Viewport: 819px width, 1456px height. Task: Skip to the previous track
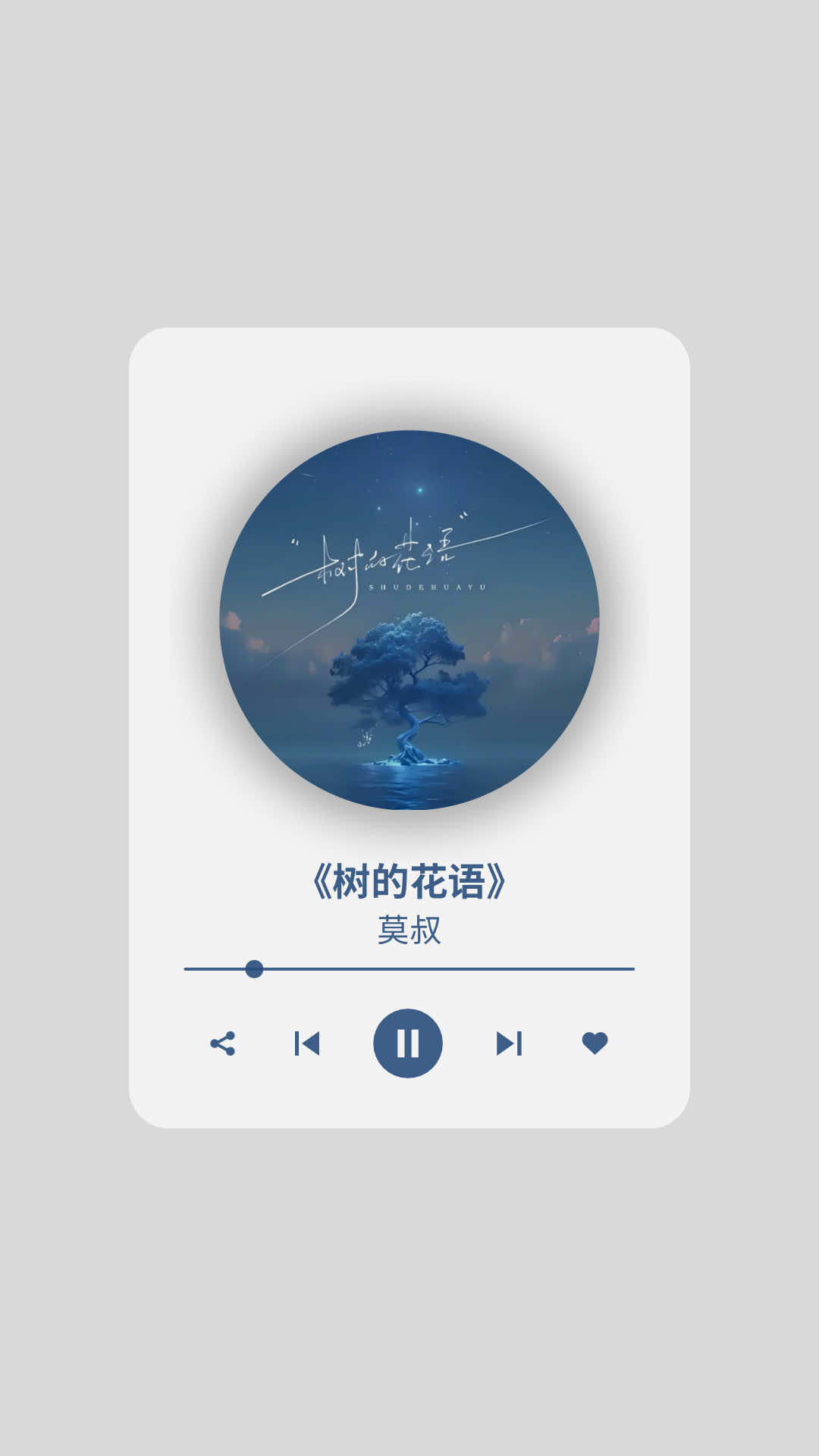307,1043
